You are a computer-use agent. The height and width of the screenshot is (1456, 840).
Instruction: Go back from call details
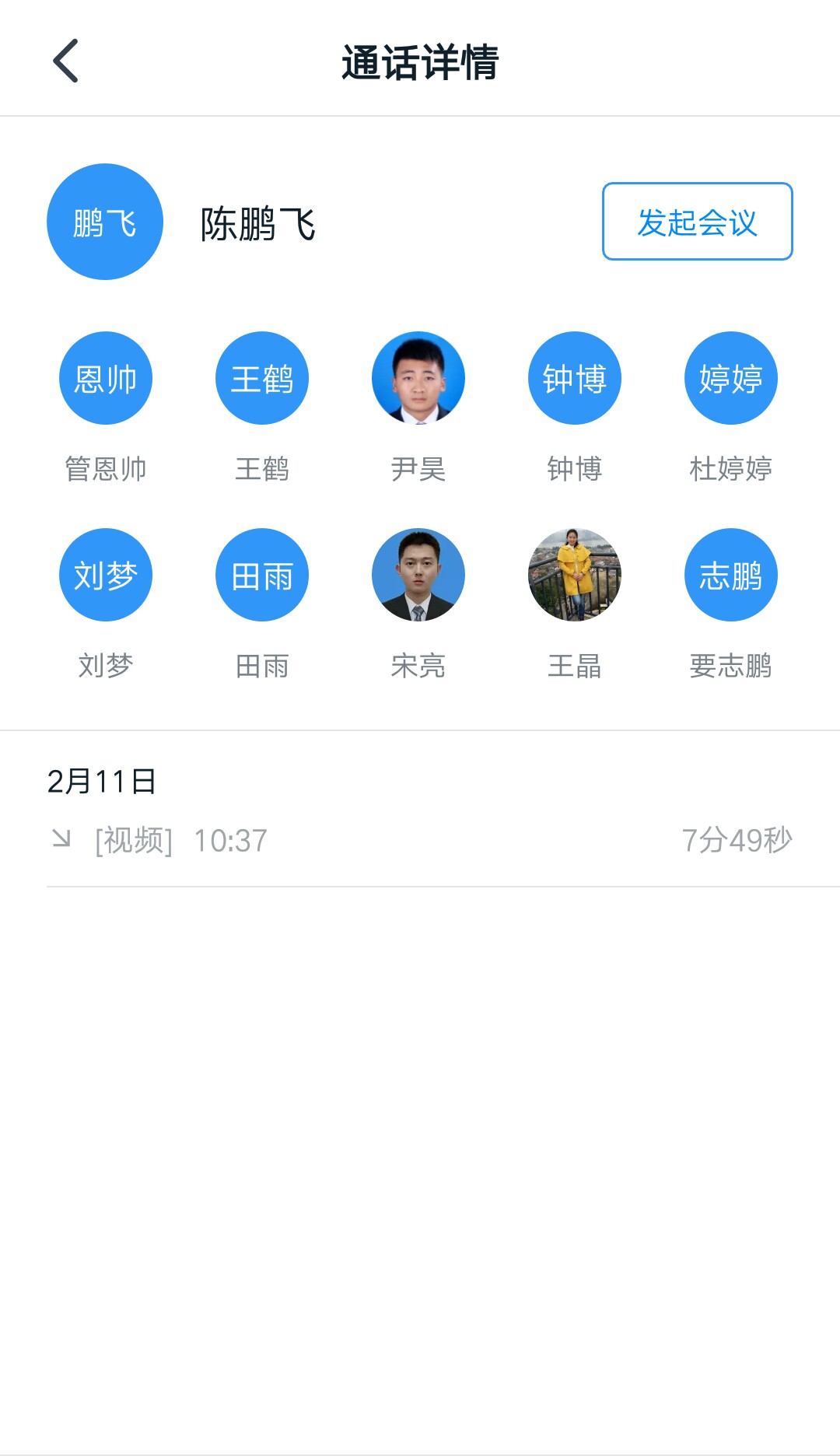(x=66, y=61)
